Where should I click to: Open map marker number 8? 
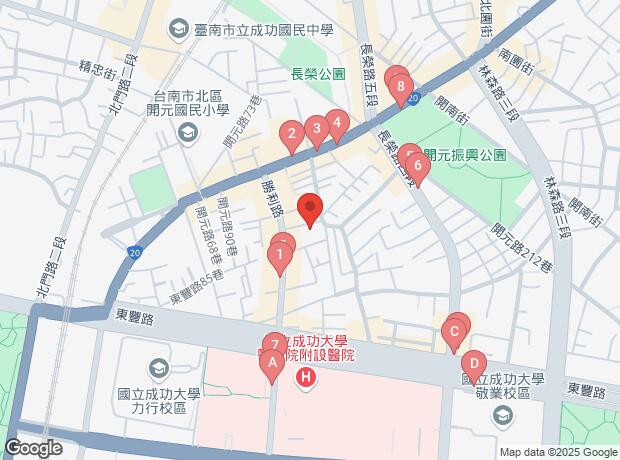[x=401, y=88]
